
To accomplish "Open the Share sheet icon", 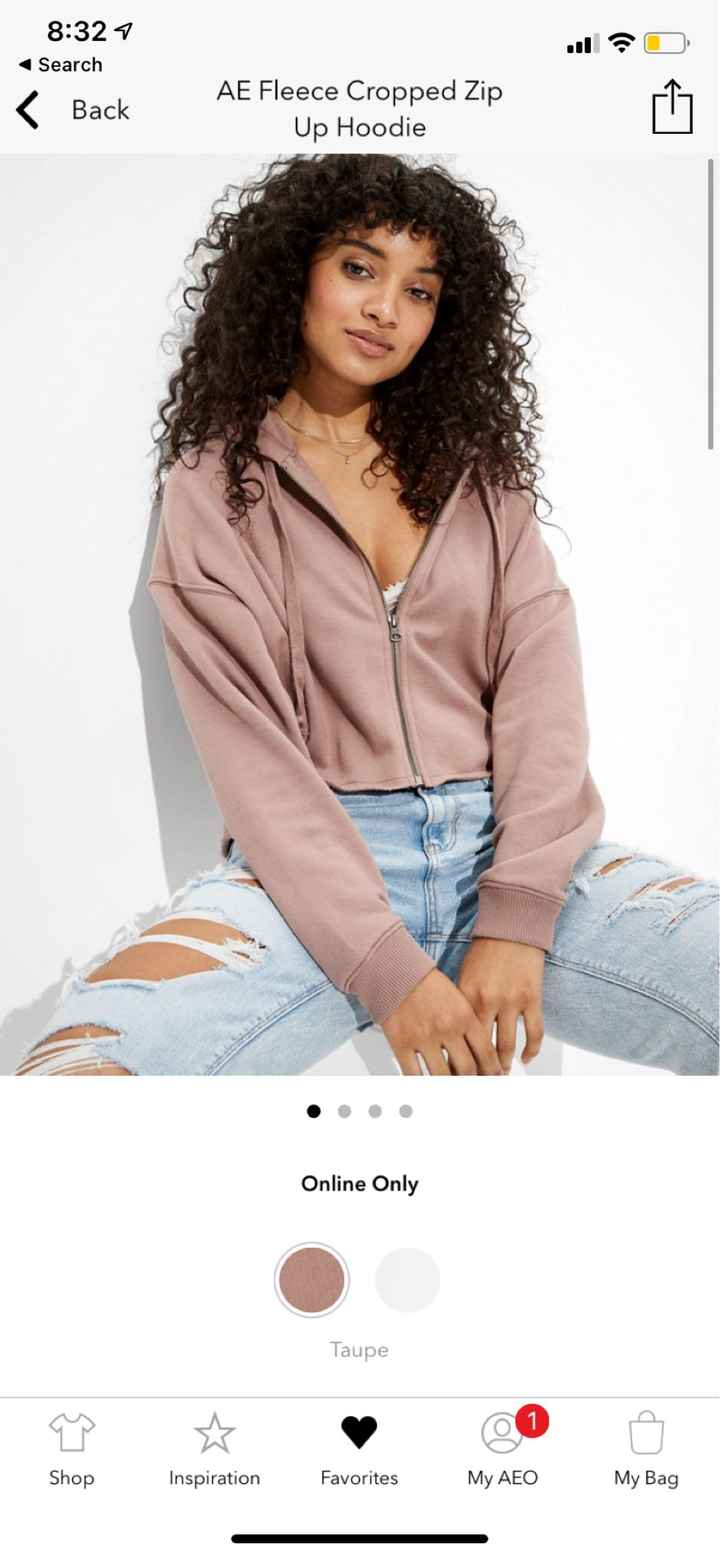I will [672, 108].
